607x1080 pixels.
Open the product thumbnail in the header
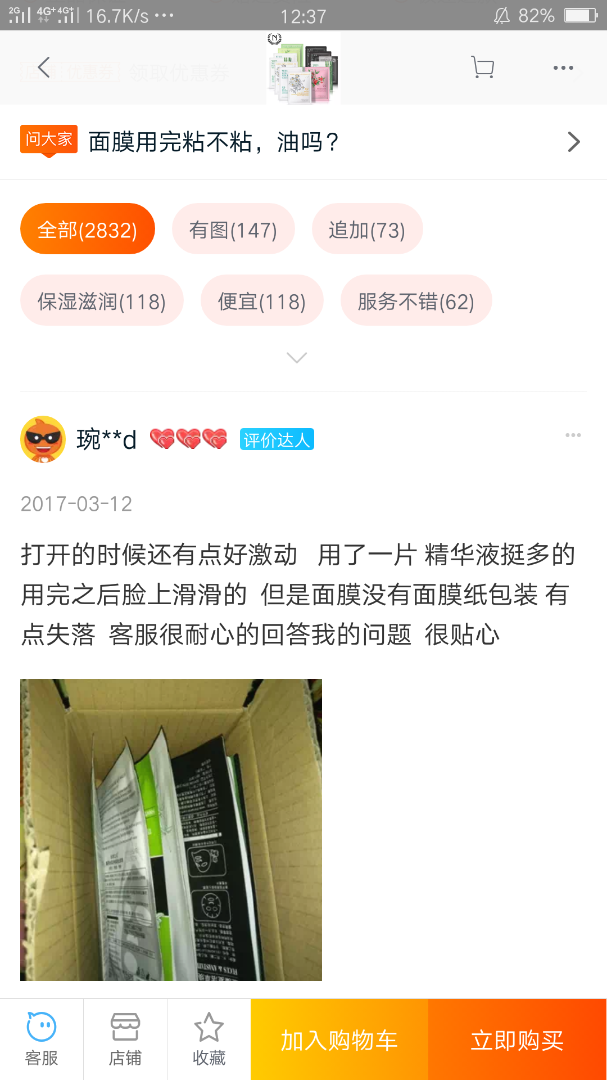(303, 67)
